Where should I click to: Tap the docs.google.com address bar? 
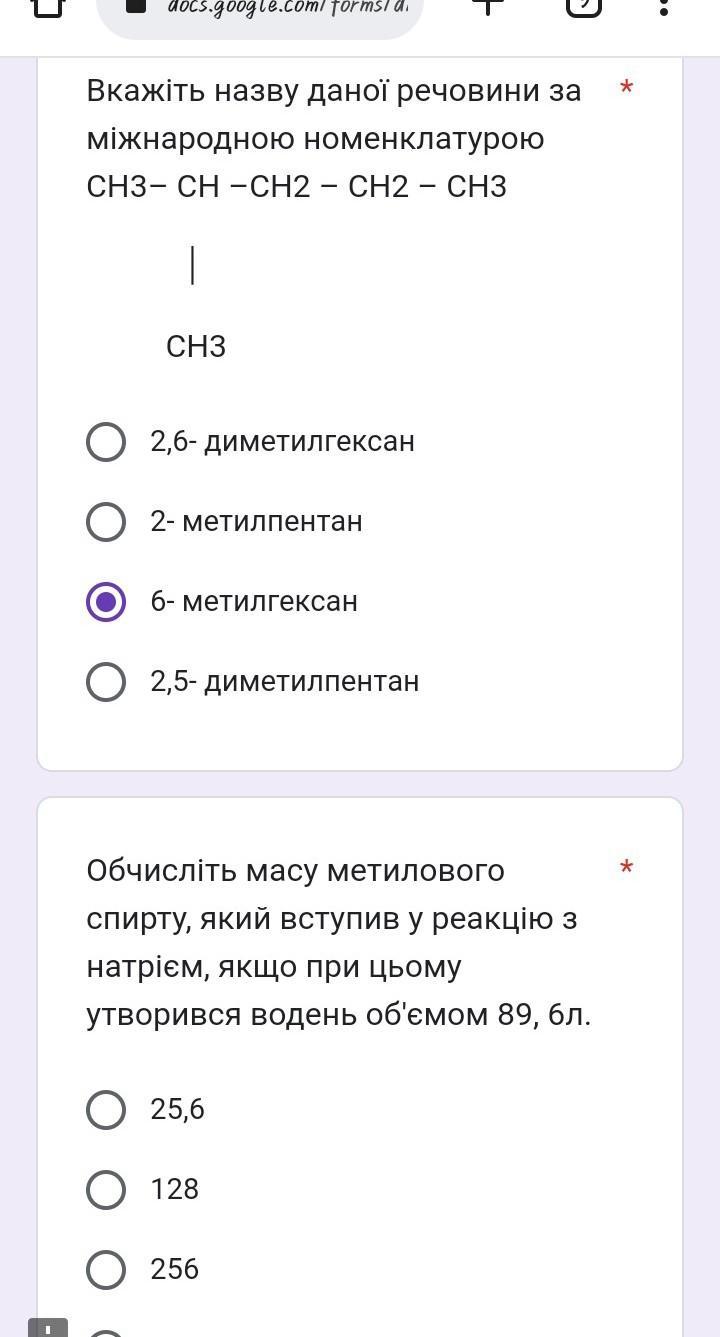(x=260, y=12)
